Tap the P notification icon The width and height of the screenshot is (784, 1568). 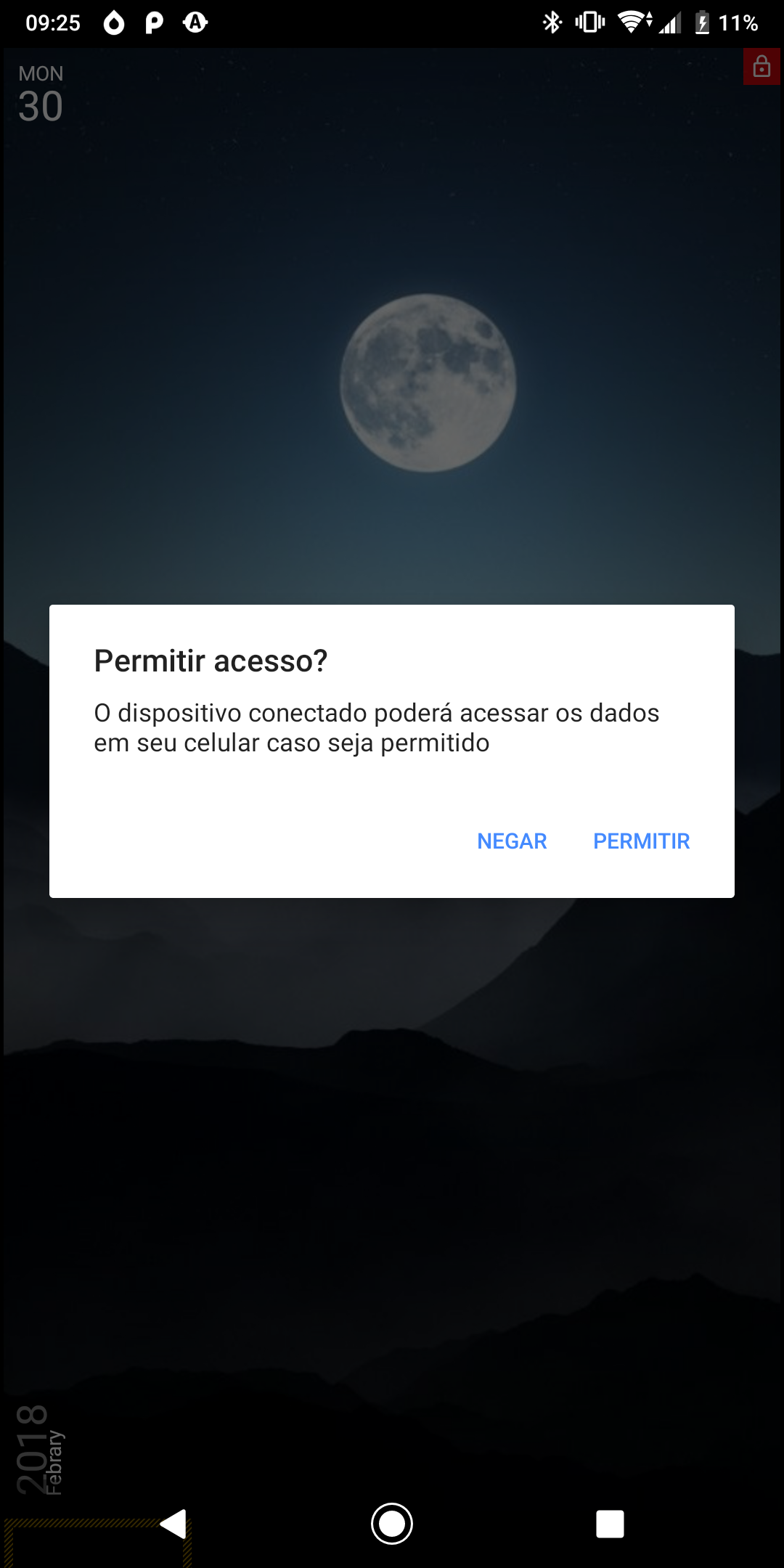click(x=155, y=22)
